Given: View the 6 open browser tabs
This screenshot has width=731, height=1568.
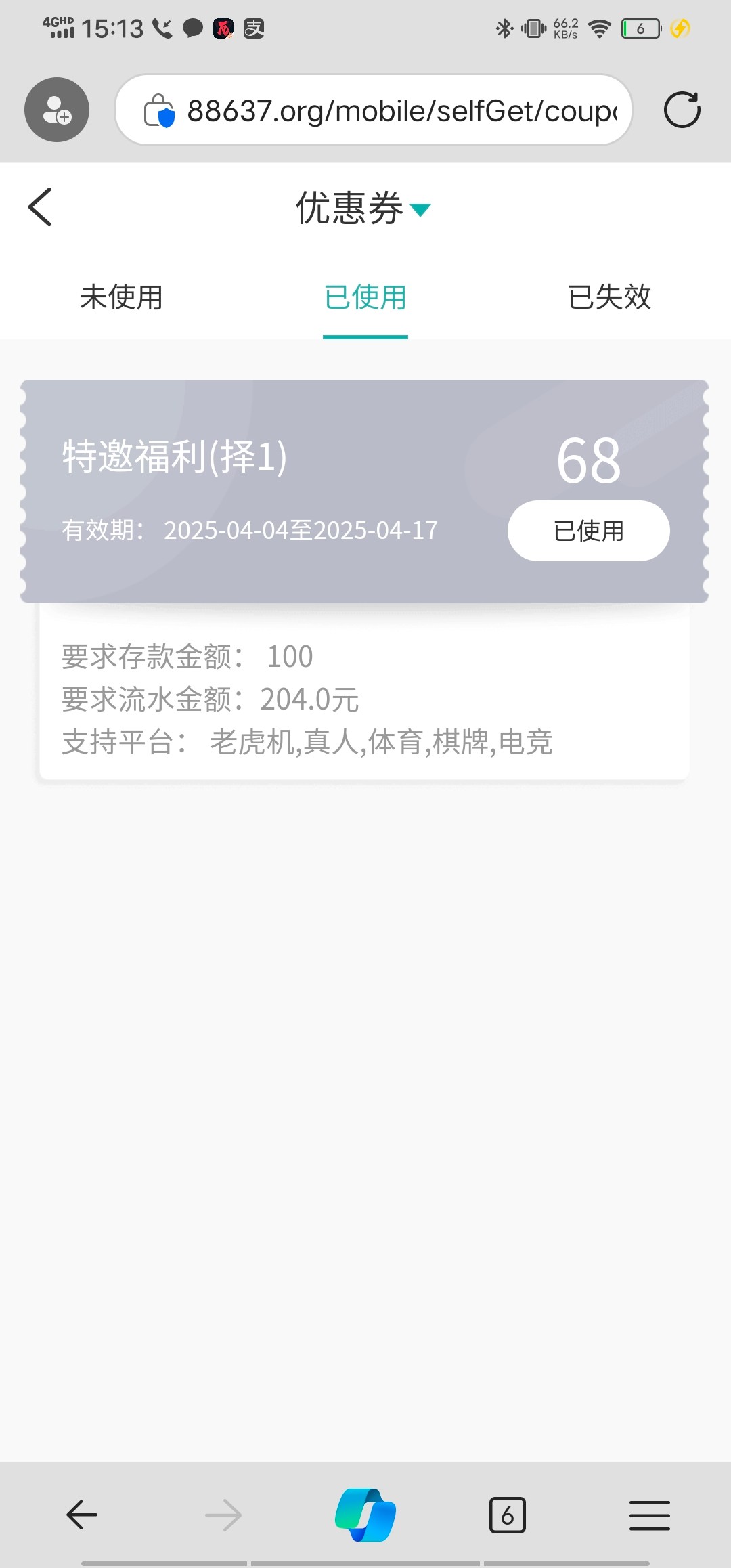Looking at the screenshot, I should click(x=507, y=1515).
